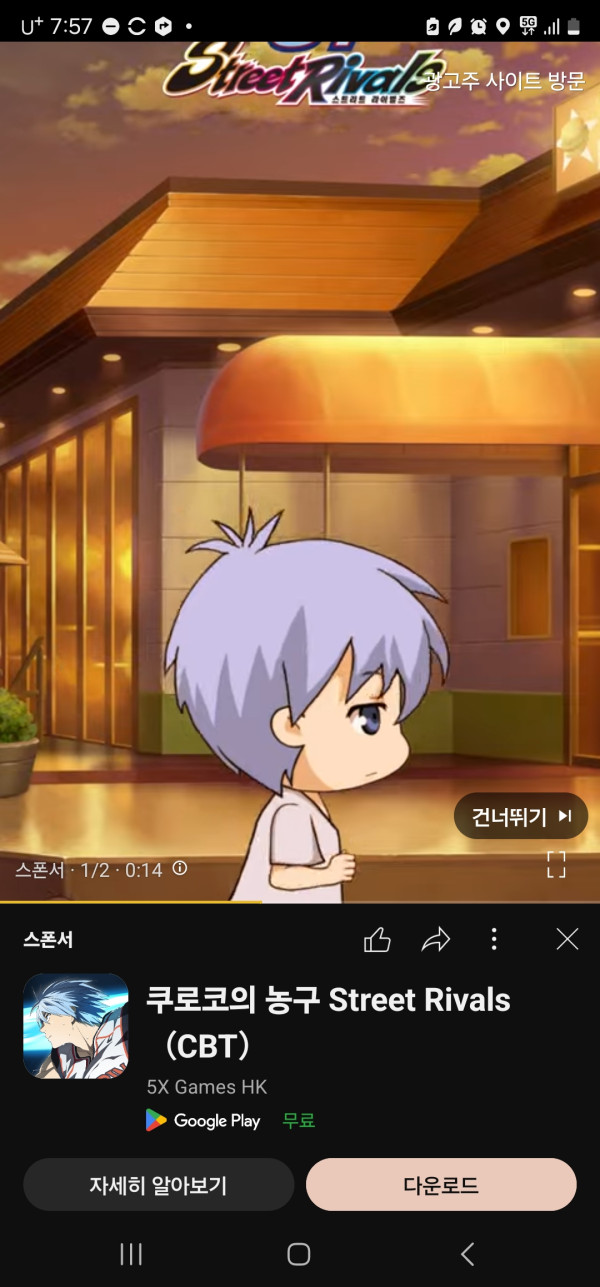Viewport: 600px width, 1287px height.
Task: Tap 자세히 알아보기 to learn more
Action: pyautogui.click(x=158, y=1185)
